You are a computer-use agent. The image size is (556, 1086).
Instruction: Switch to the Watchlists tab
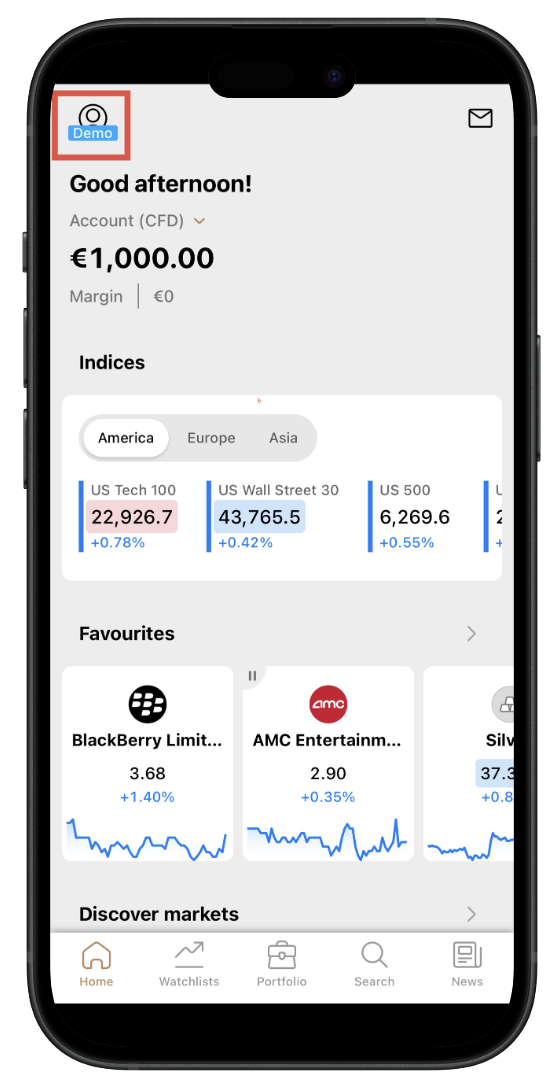[189, 964]
